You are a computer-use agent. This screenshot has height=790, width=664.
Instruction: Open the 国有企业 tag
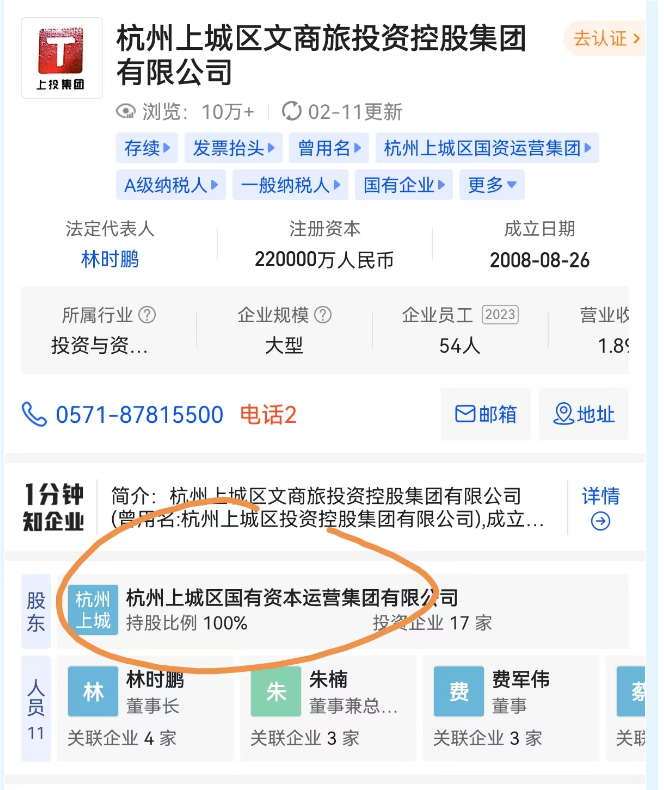coord(405,185)
